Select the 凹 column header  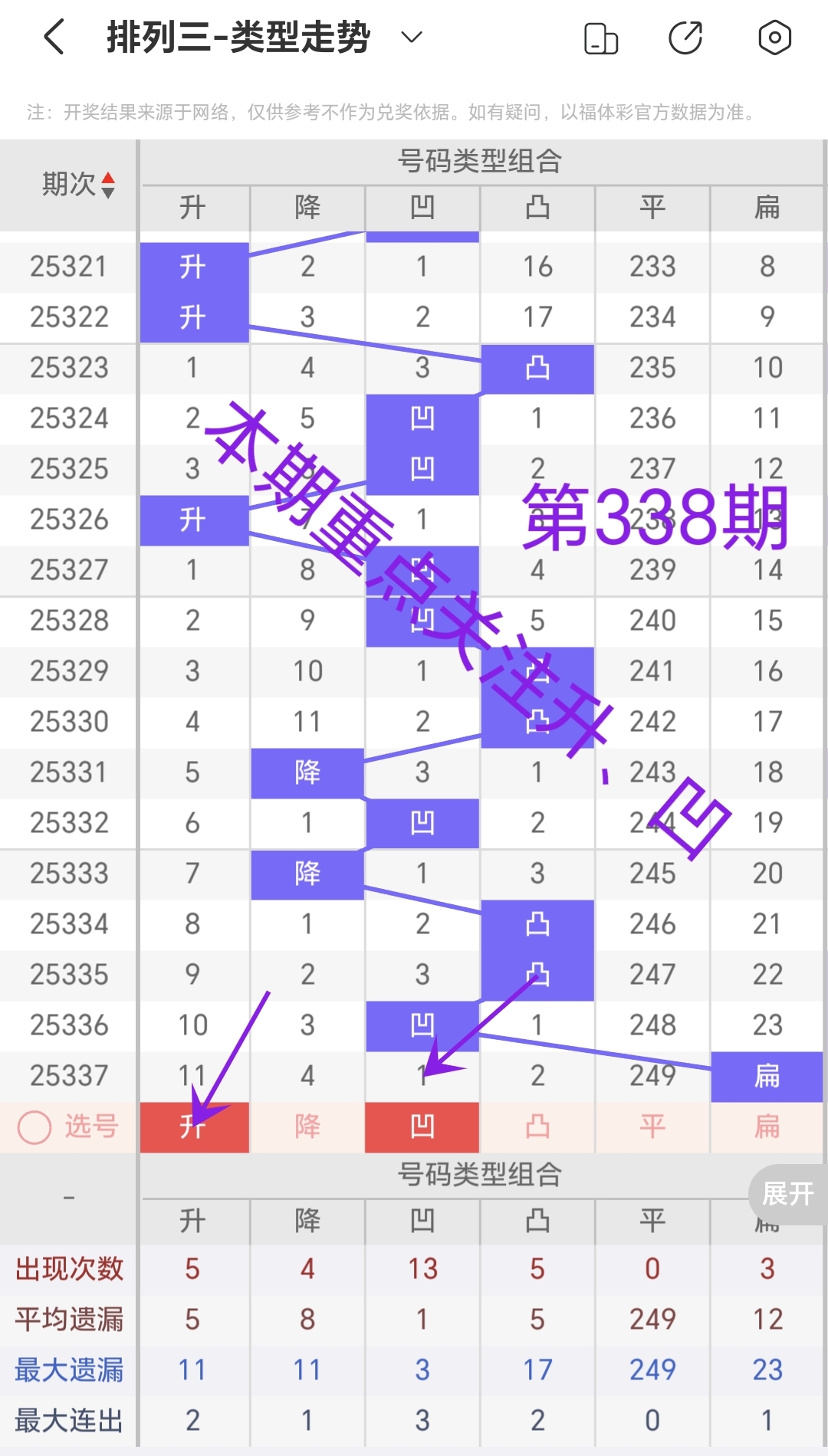click(422, 208)
